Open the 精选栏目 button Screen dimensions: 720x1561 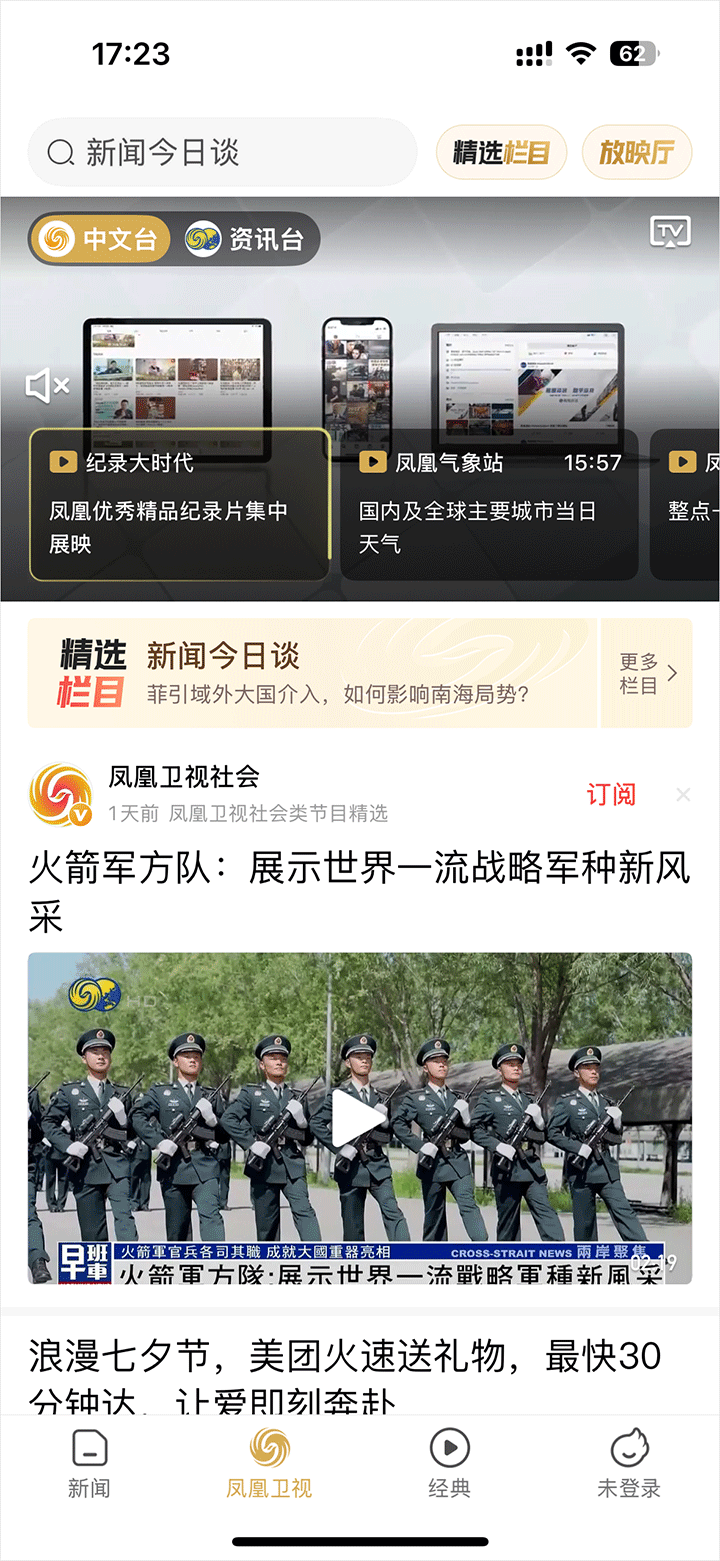tap(501, 153)
